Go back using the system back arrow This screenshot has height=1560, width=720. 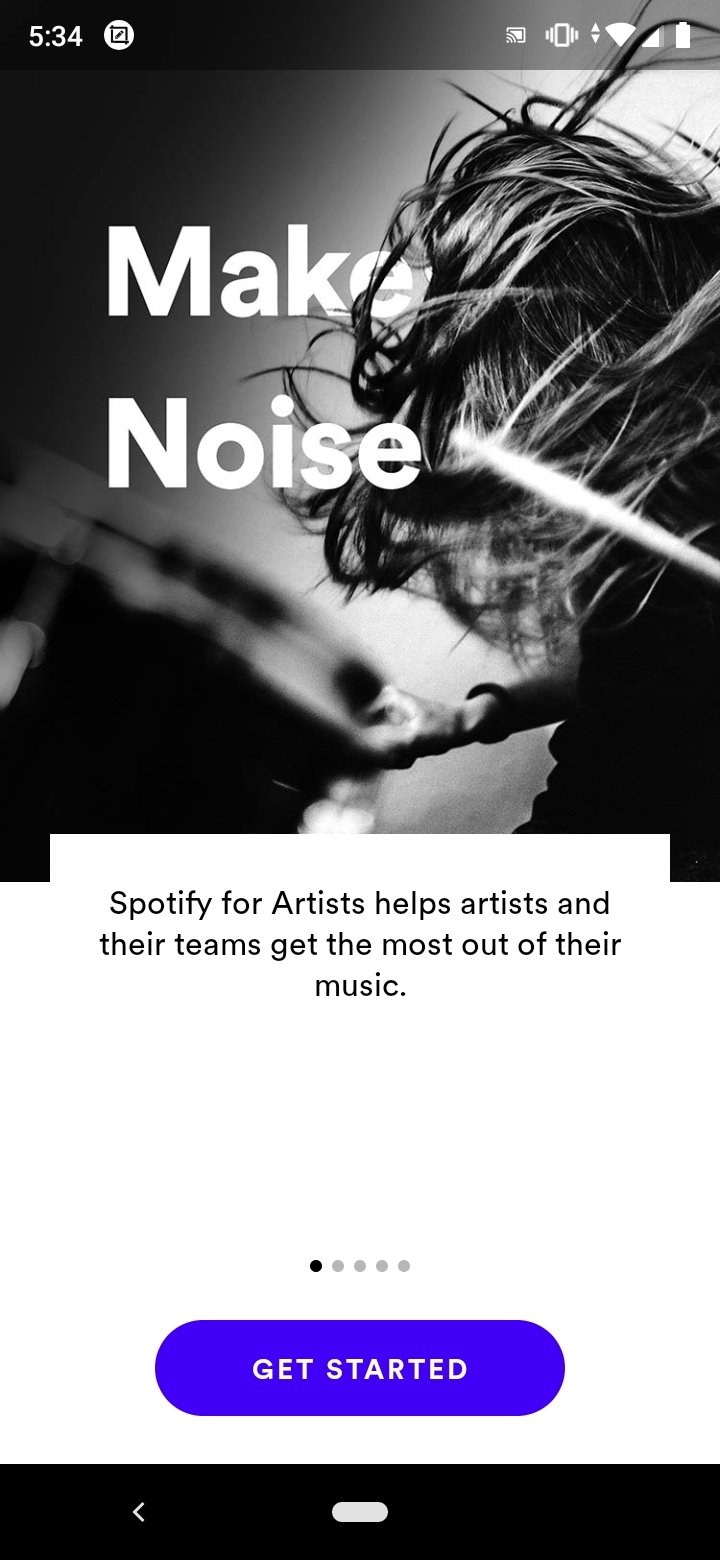pyautogui.click(x=139, y=1512)
